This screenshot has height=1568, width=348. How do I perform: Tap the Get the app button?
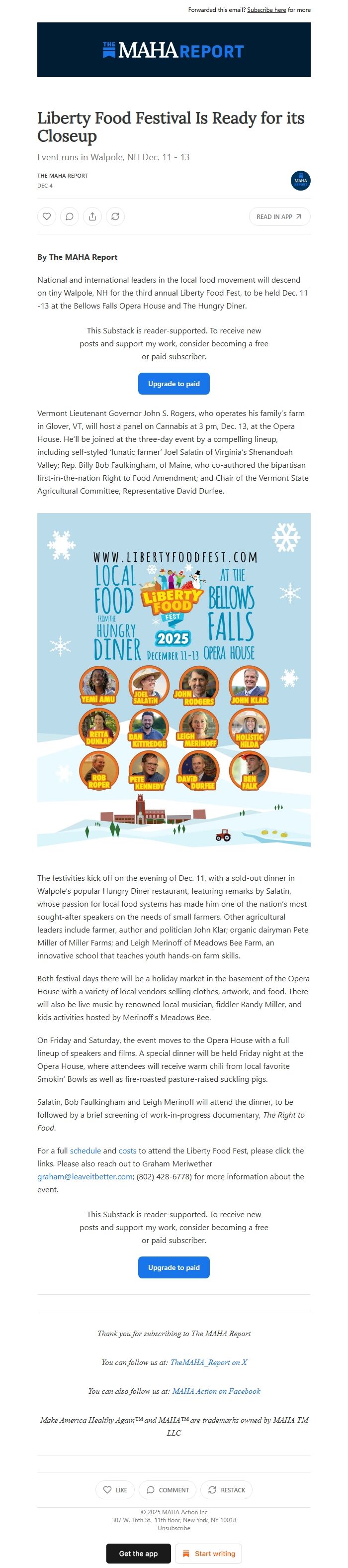[x=138, y=1554]
